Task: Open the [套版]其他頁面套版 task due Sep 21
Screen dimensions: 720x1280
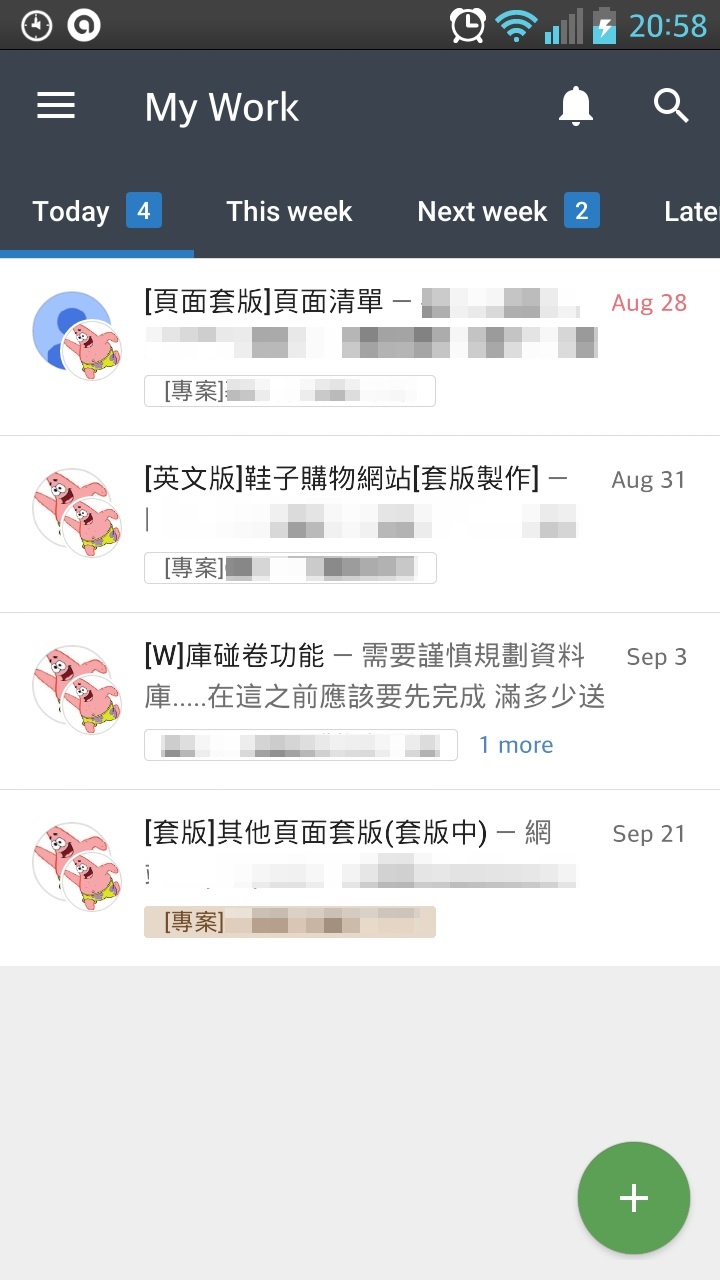Action: pyautogui.click(x=360, y=878)
